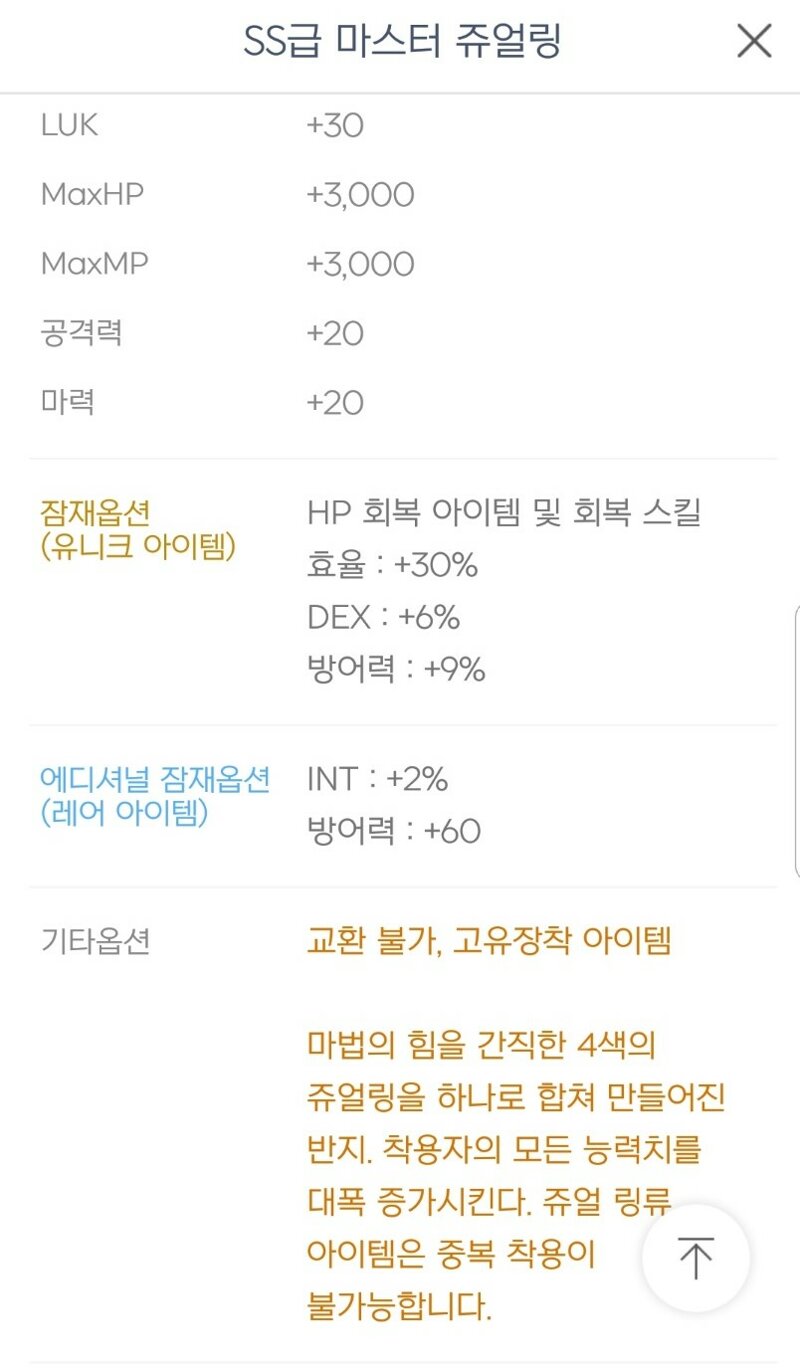Image resolution: width=800 pixels, height=1368 pixels.
Task: Tap the scroll-to-top arrow button
Action: 696,1257
